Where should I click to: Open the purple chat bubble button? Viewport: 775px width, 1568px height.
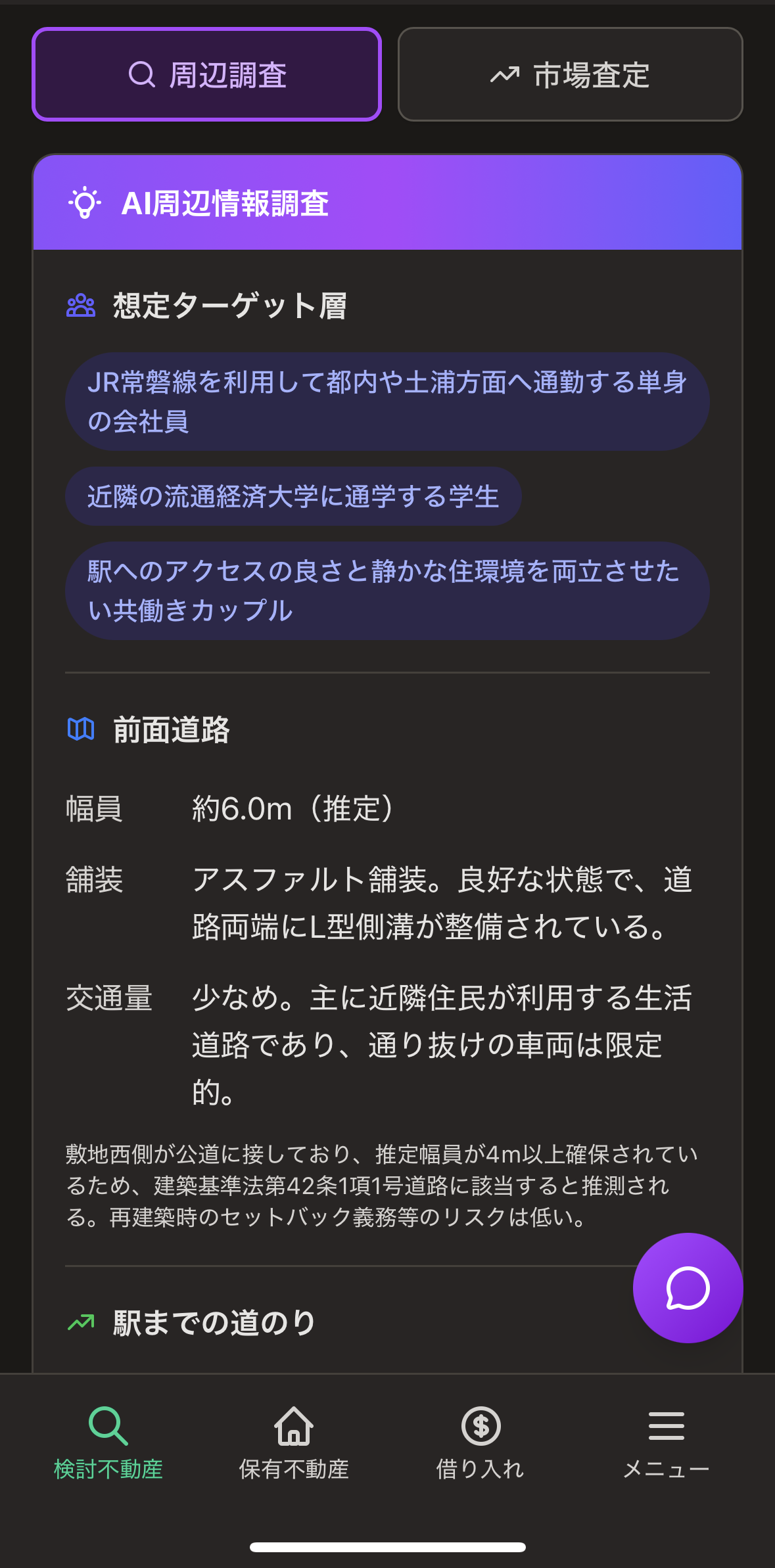tap(688, 1287)
